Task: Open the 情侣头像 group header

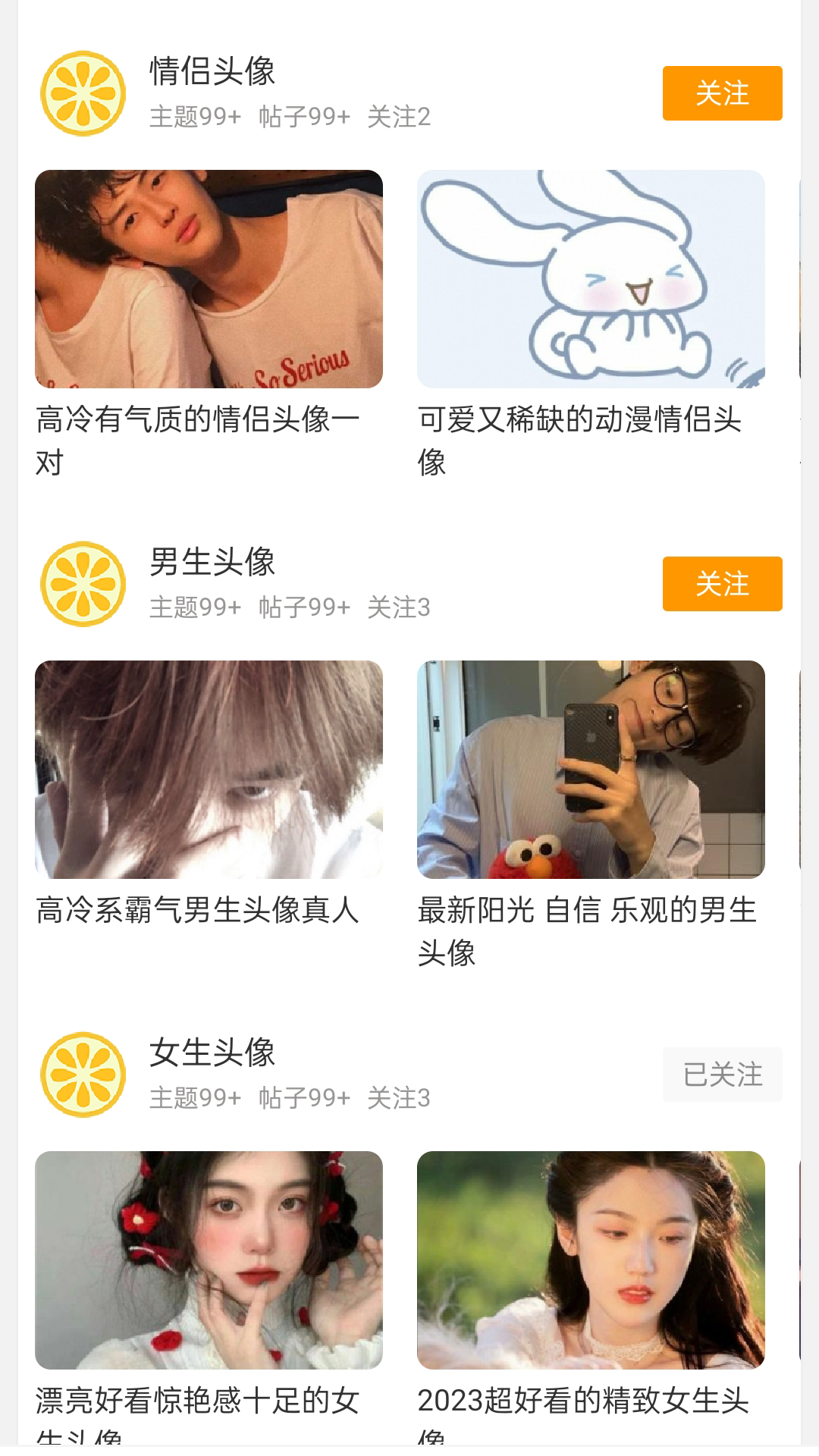Action: click(212, 72)
